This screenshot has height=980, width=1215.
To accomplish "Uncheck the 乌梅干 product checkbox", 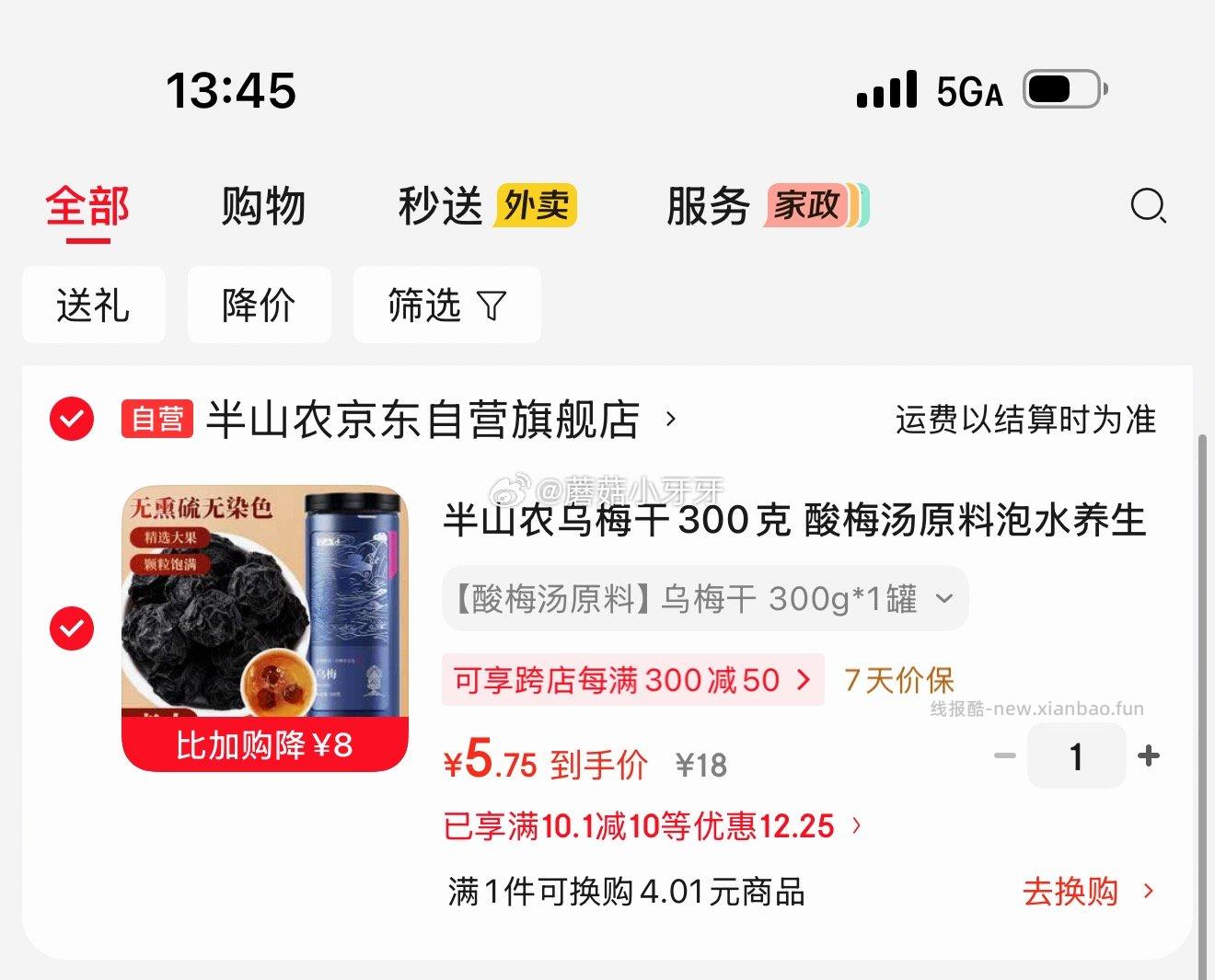I will (x=72, y=628).
